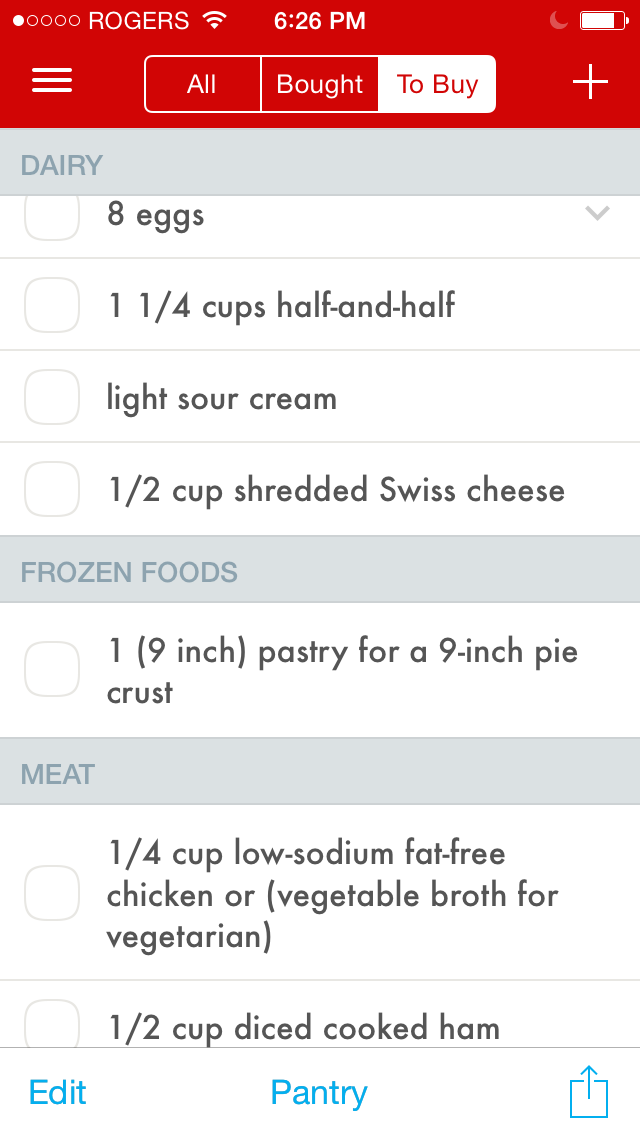Switch to the Bought filter
The width and height of the screenshot is (640, 1136).
320,84
